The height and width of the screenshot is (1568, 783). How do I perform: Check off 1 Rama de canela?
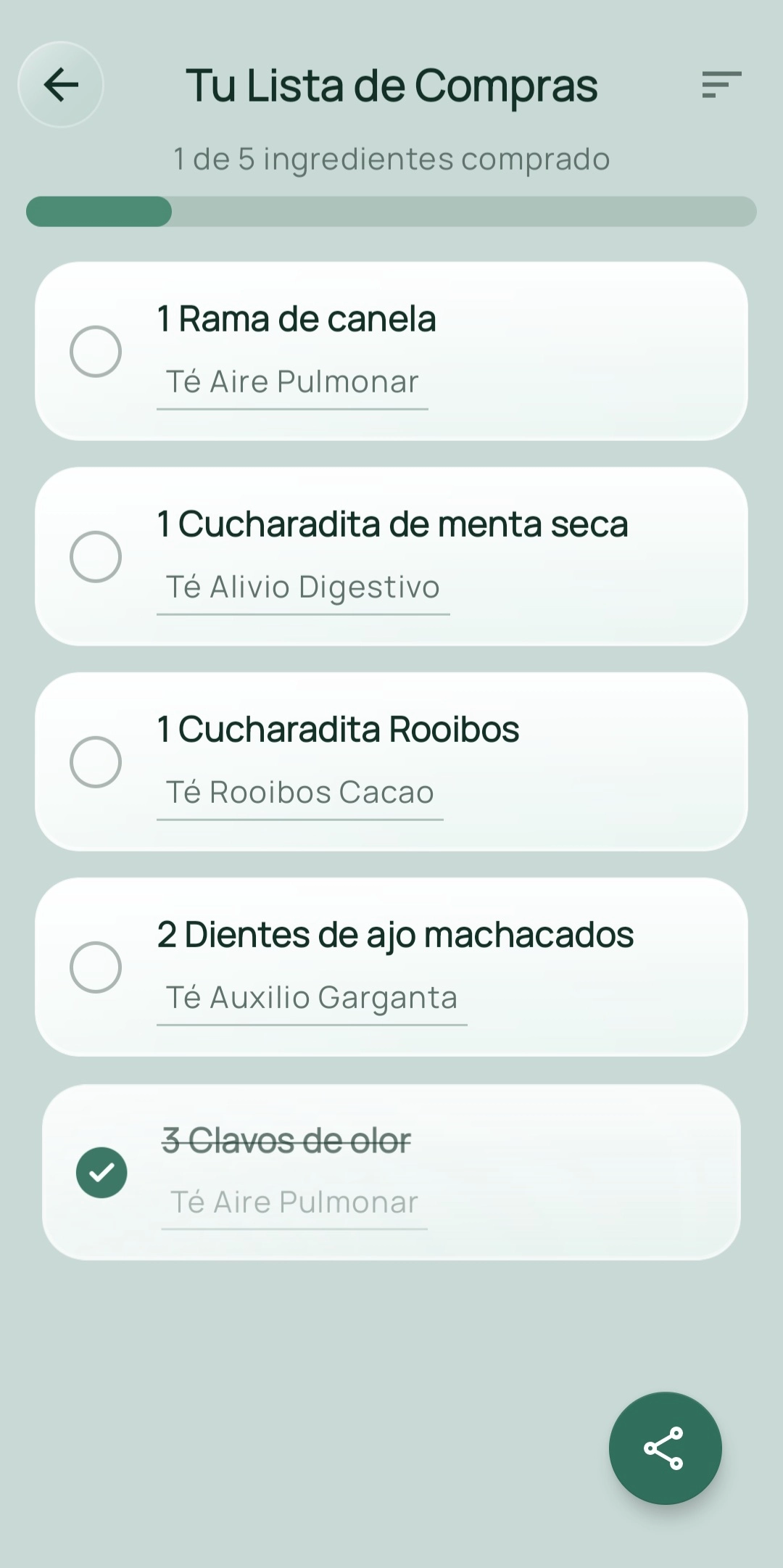click(96, 351)
